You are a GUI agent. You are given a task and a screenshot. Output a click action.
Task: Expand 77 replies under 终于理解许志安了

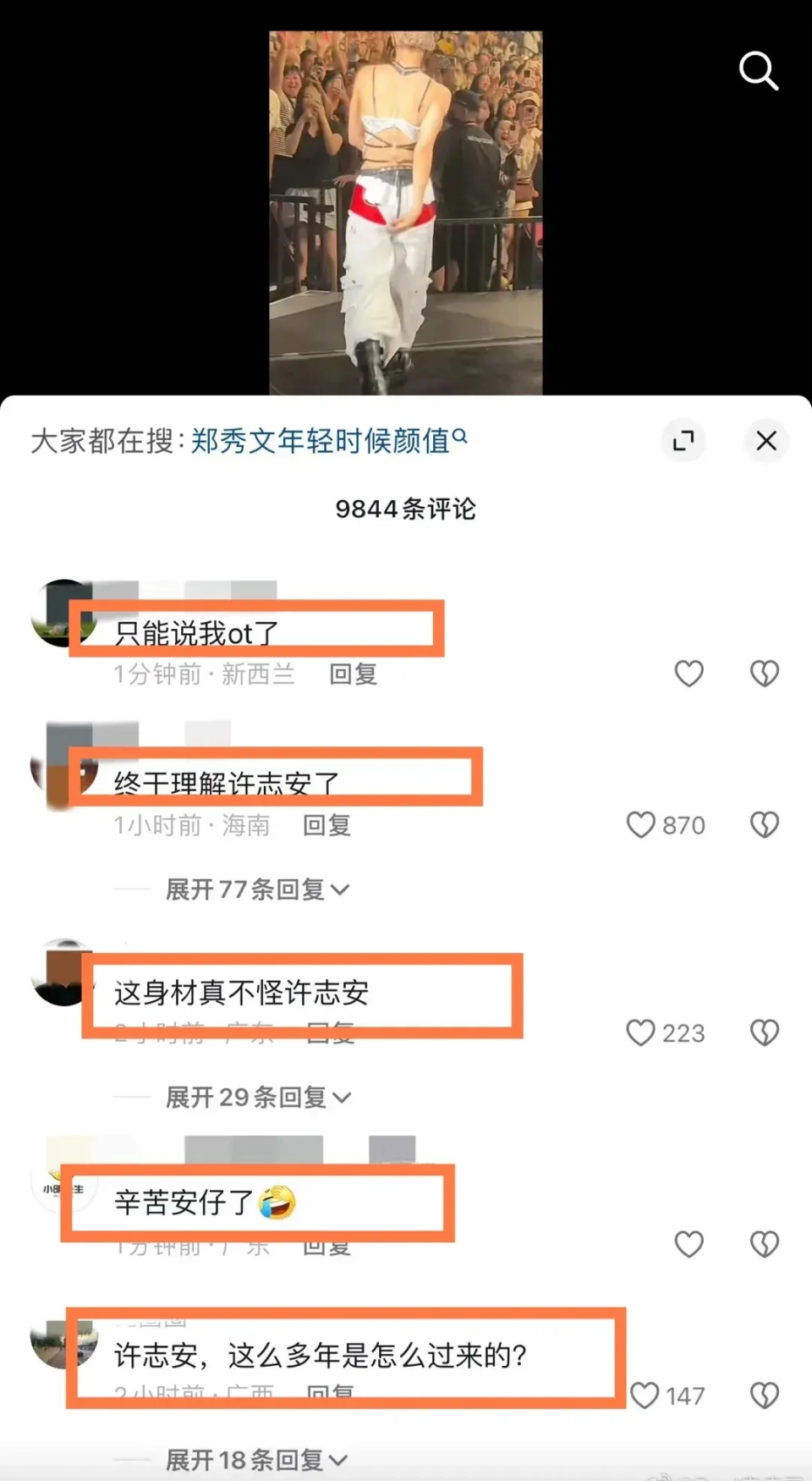tap(256, 889)
